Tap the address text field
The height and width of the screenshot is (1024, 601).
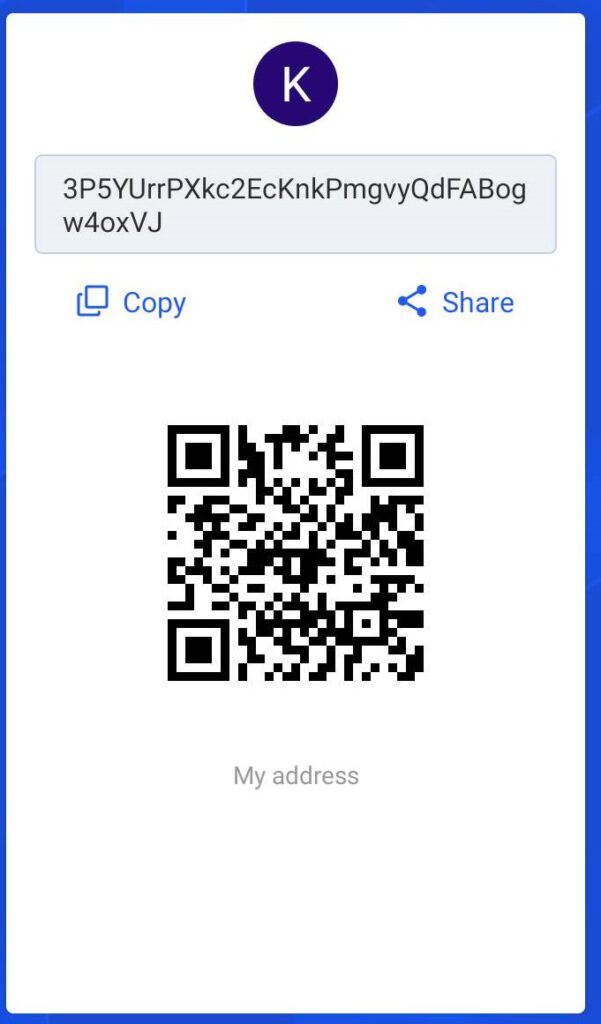(x=295, y=204)
